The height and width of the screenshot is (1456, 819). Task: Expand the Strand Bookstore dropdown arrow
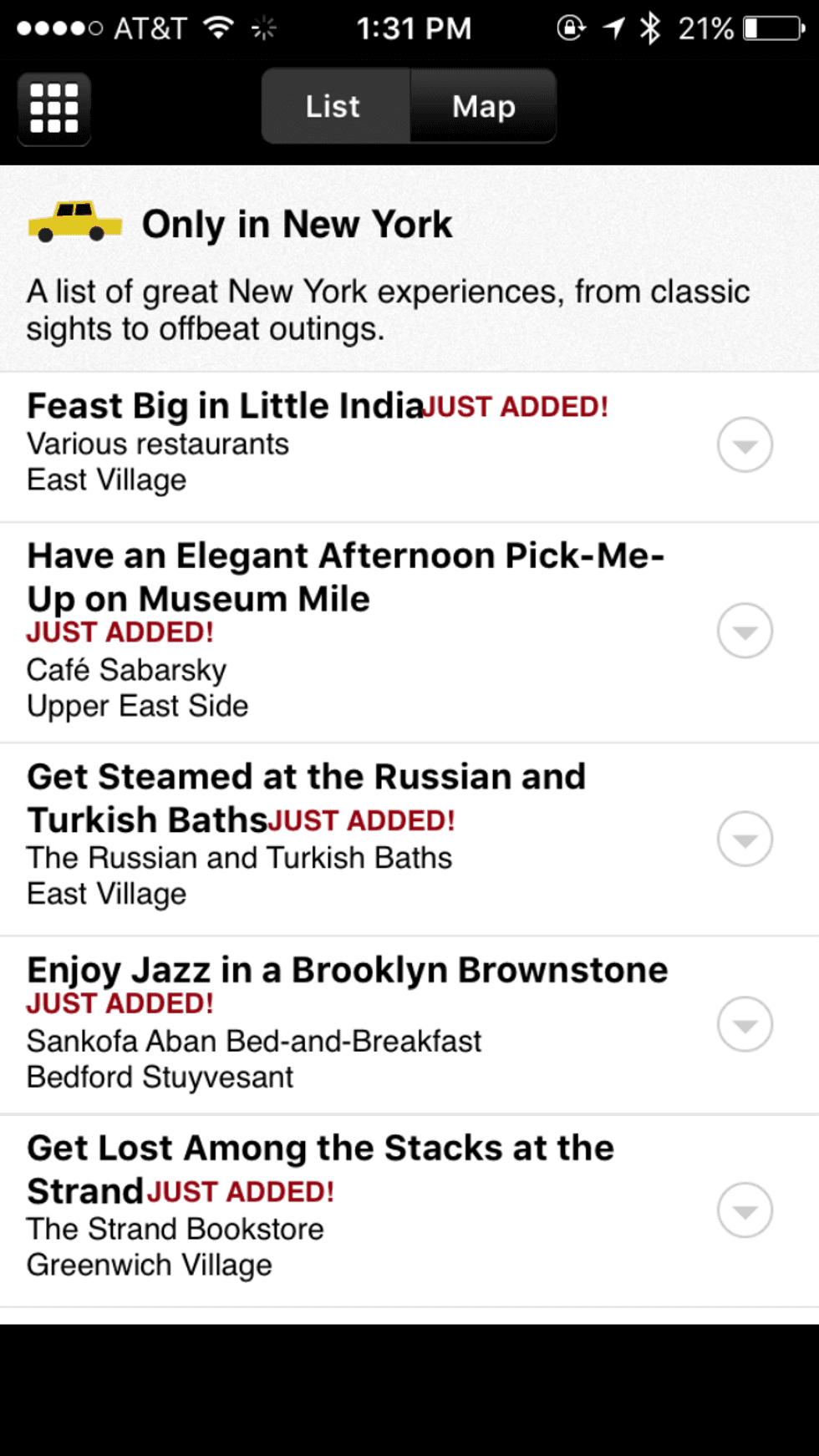[745, 1210]
